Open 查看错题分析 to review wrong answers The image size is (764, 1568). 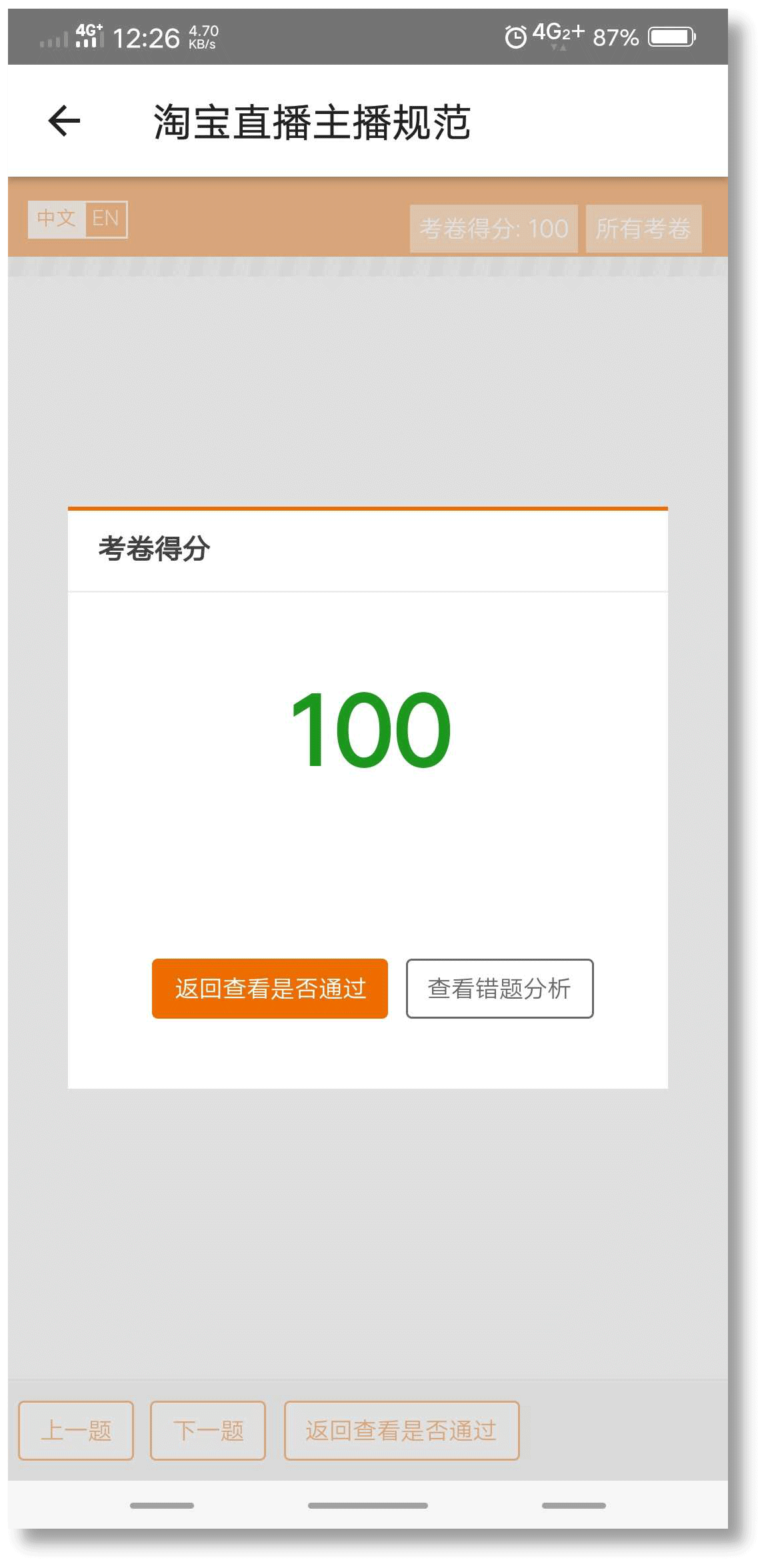tap(499, 988)
